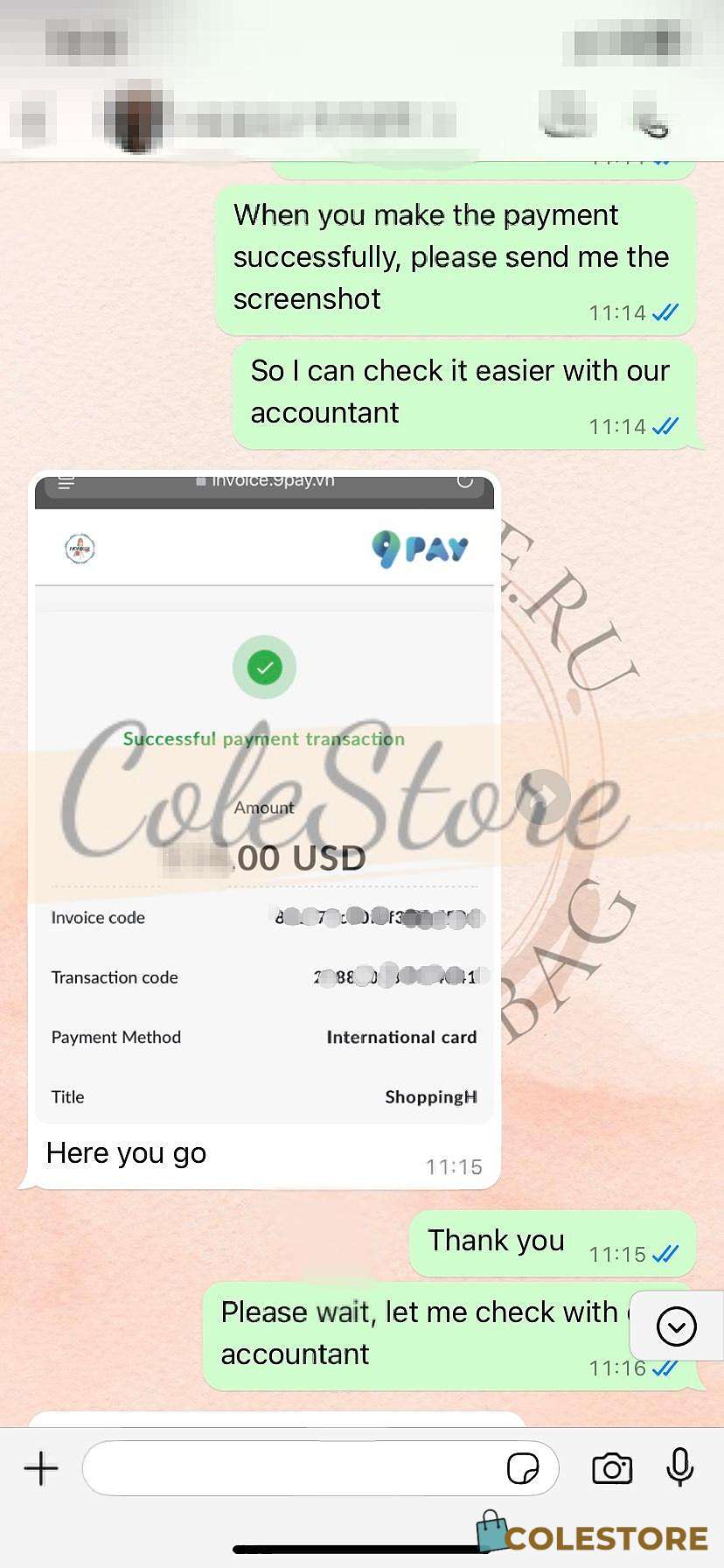Viewport: 724px width, 1568px height.
Task: Jump to the latest messages with the down arrow
Action: (676, 1326)
